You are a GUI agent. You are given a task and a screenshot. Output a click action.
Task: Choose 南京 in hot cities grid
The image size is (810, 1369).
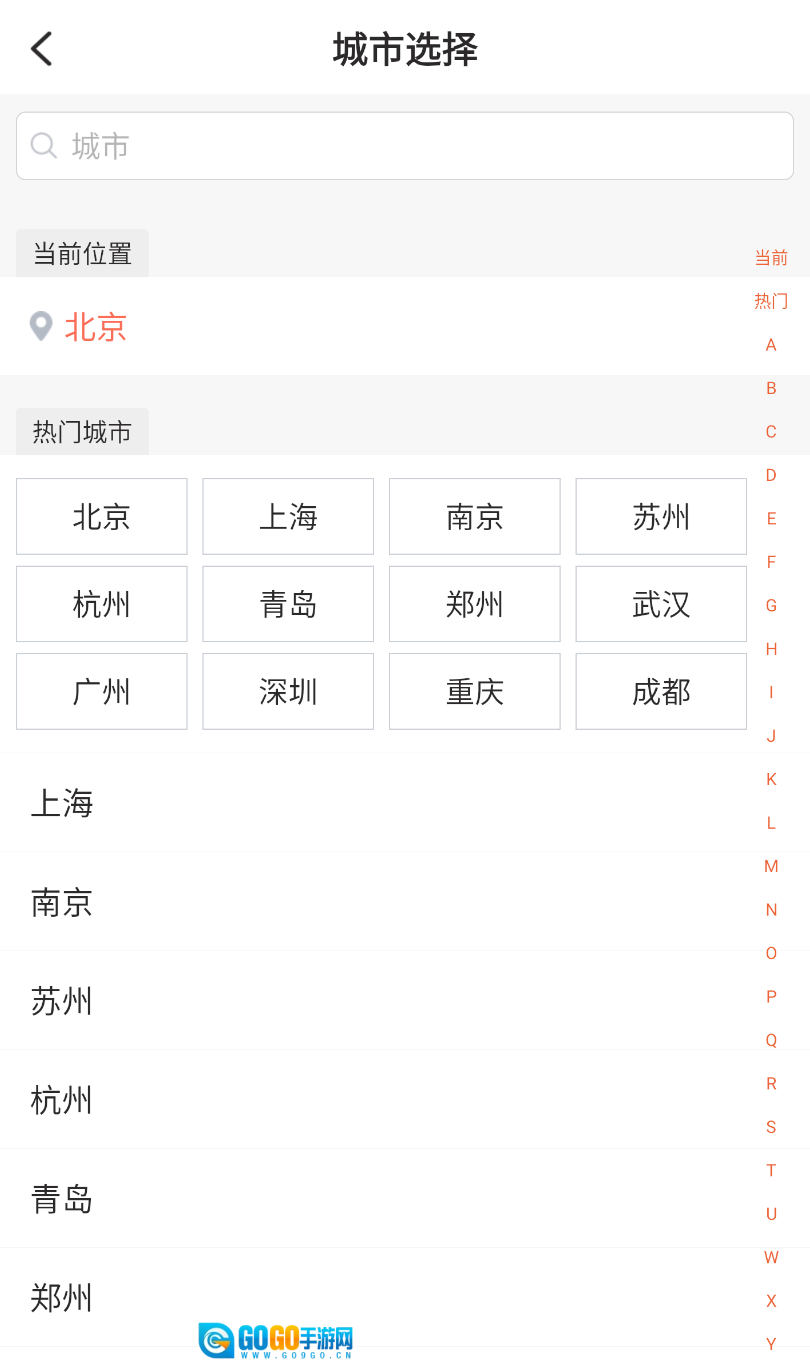(x=474, y=516)
